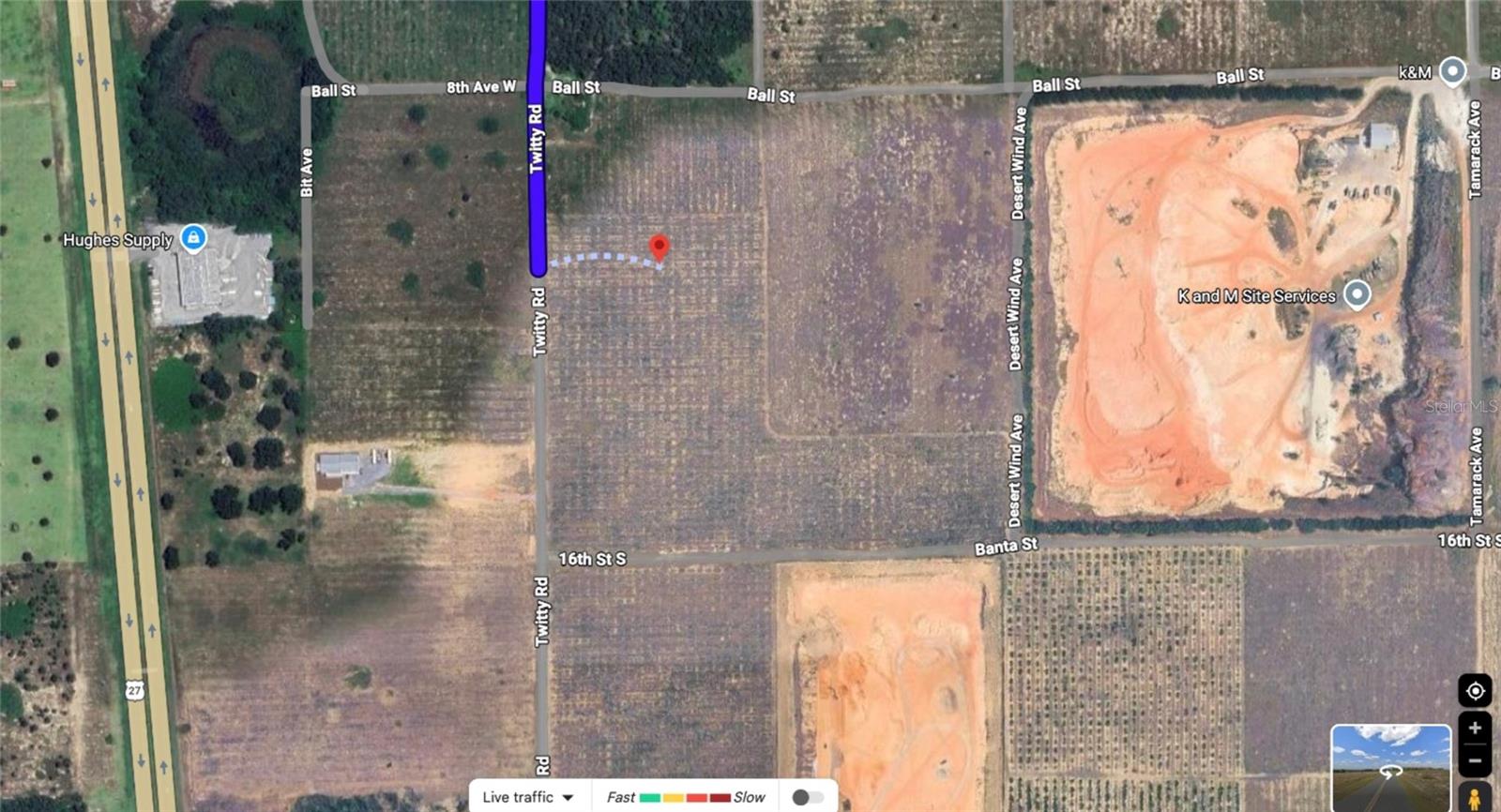Center map on my location

[x=1475, y=691]
